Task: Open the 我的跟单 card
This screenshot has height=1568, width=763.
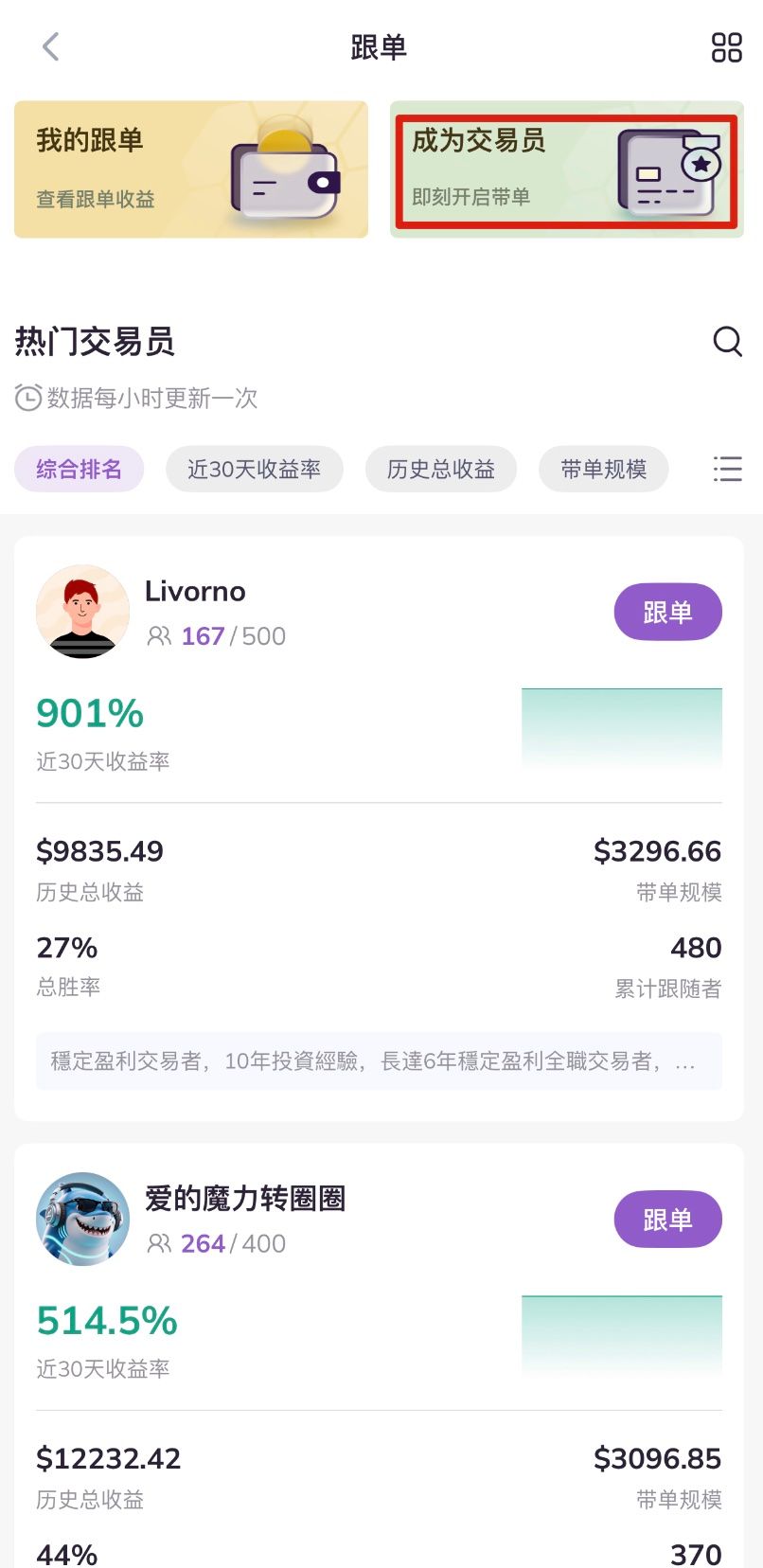Action: [x=190, y=169]
